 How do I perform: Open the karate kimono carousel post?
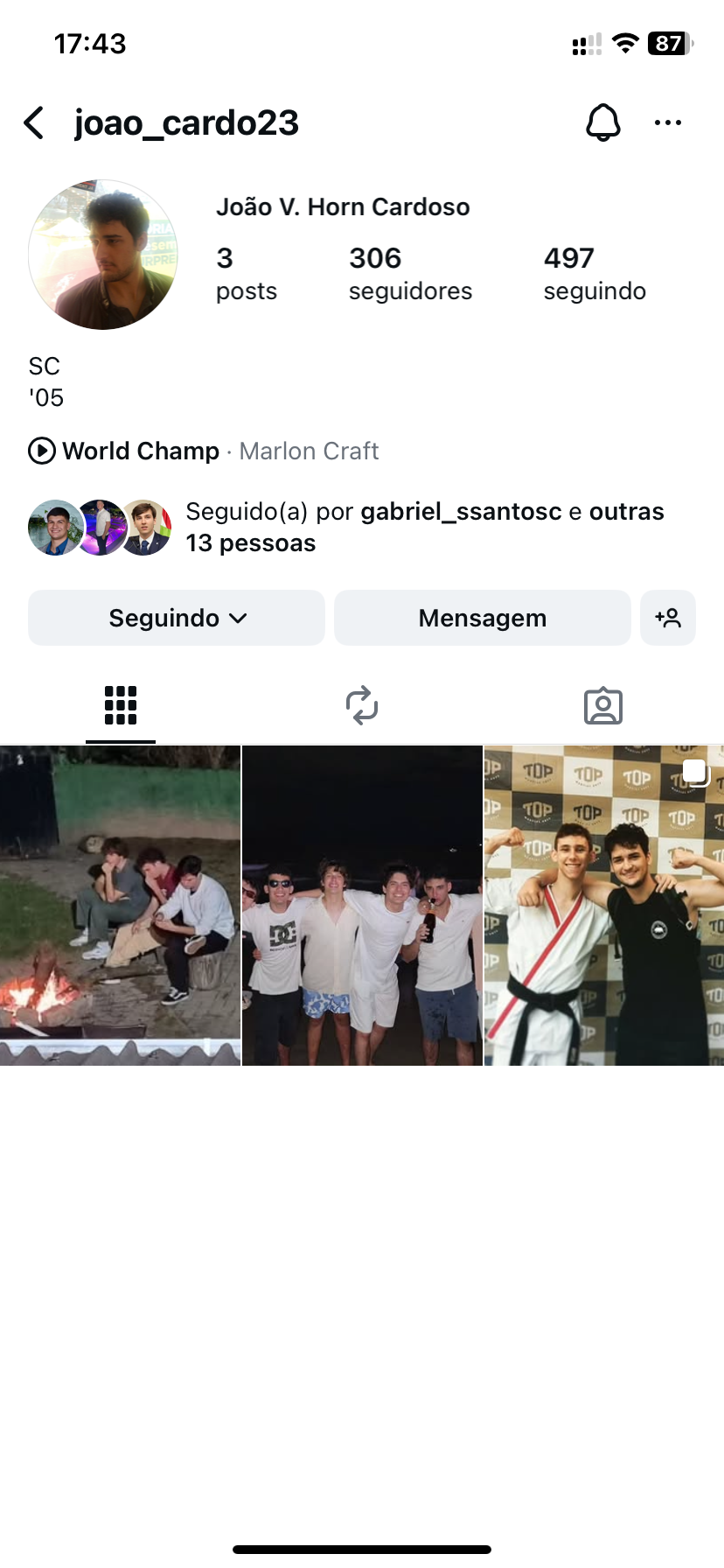[604, 905]
